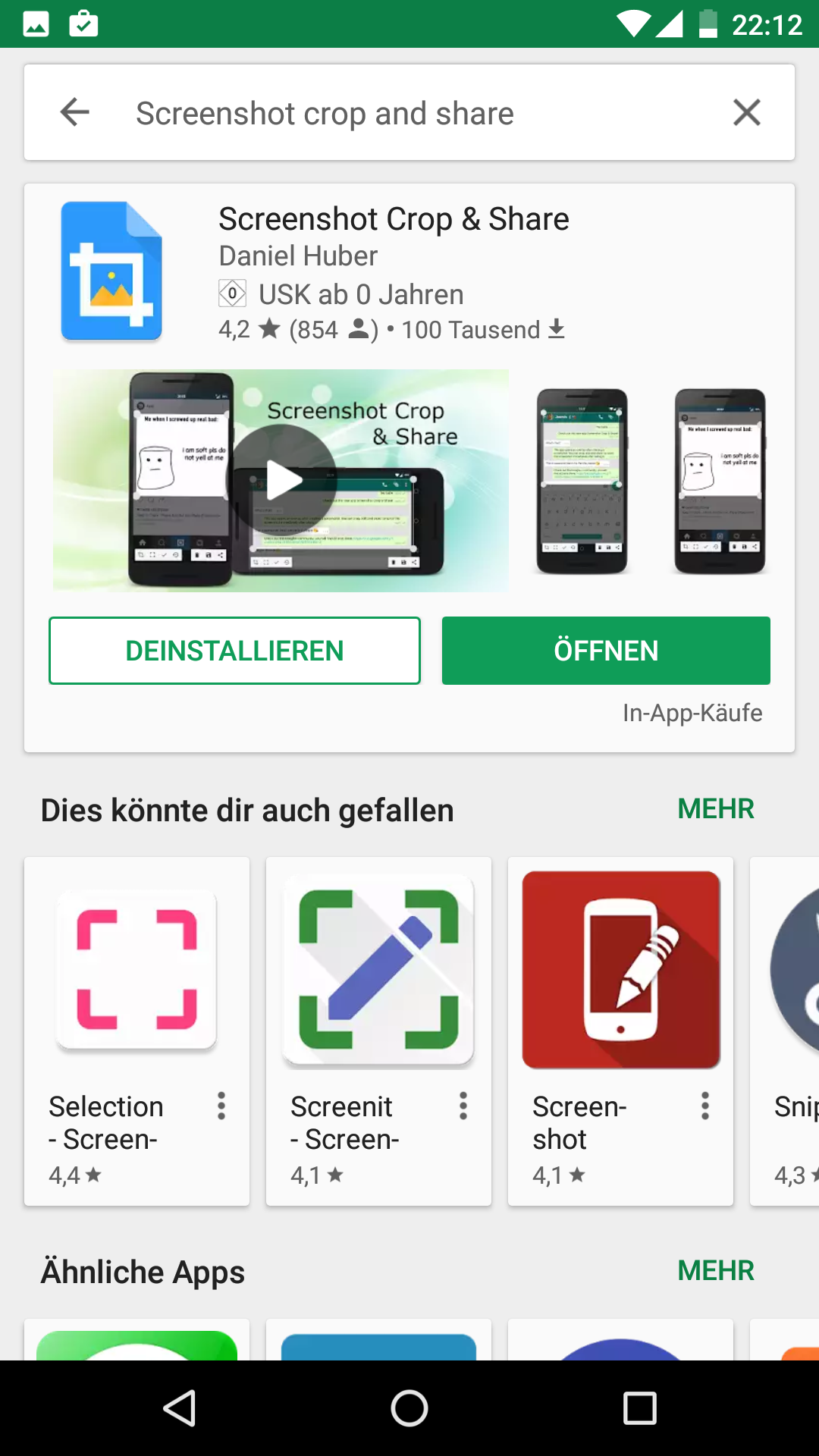Tap the system home button
The height and width of the screenshot is (1456, 819).
[409, 1408]
